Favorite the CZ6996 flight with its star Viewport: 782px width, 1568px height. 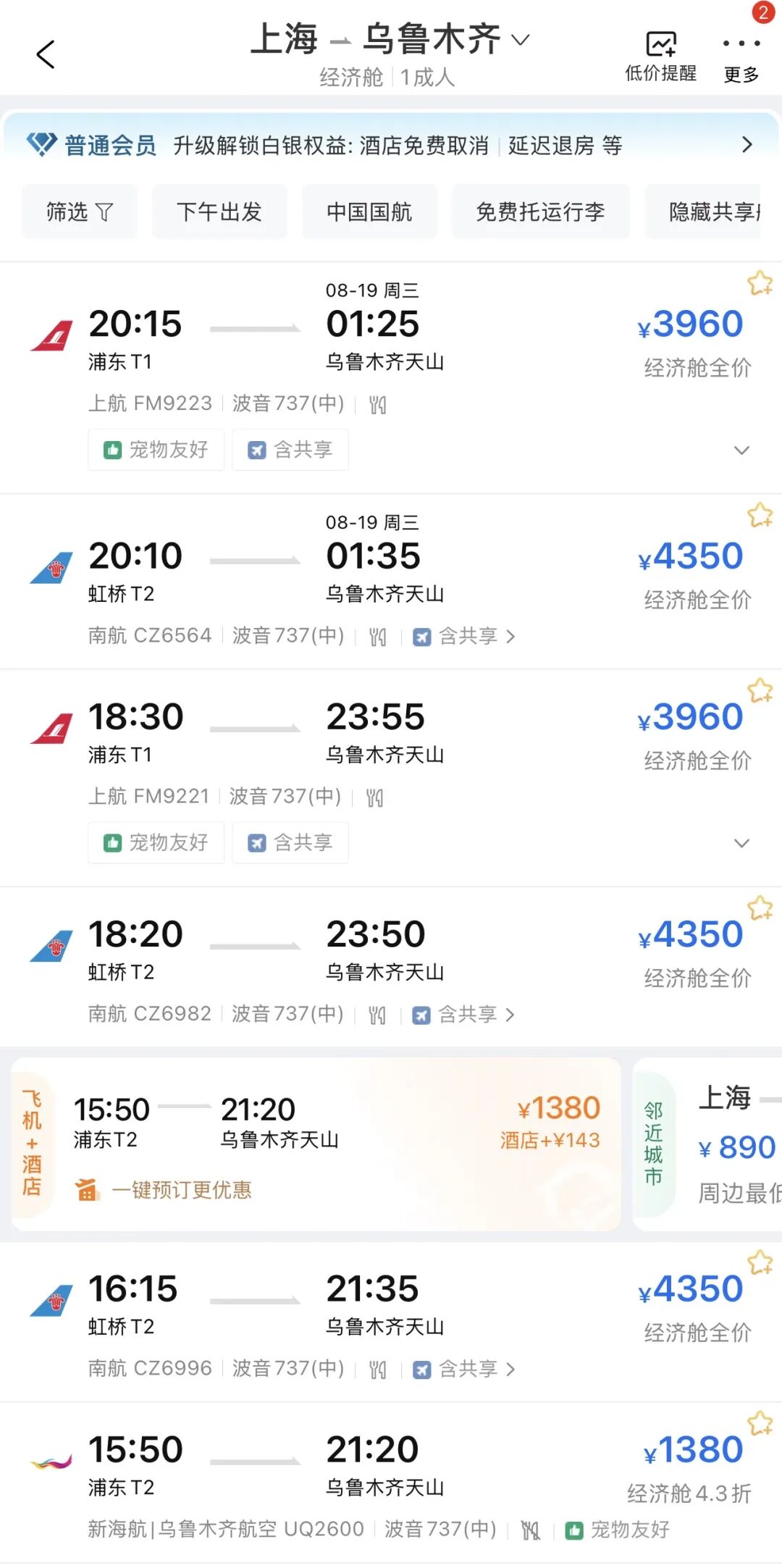pos(760,1262)
